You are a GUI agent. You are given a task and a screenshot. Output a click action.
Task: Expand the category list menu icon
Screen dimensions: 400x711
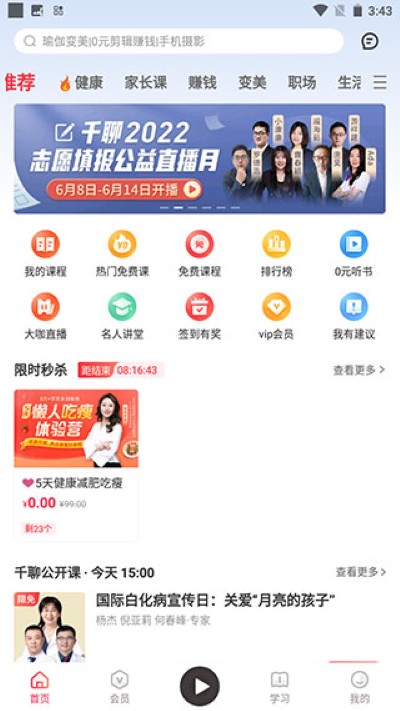tap(380, 83)
